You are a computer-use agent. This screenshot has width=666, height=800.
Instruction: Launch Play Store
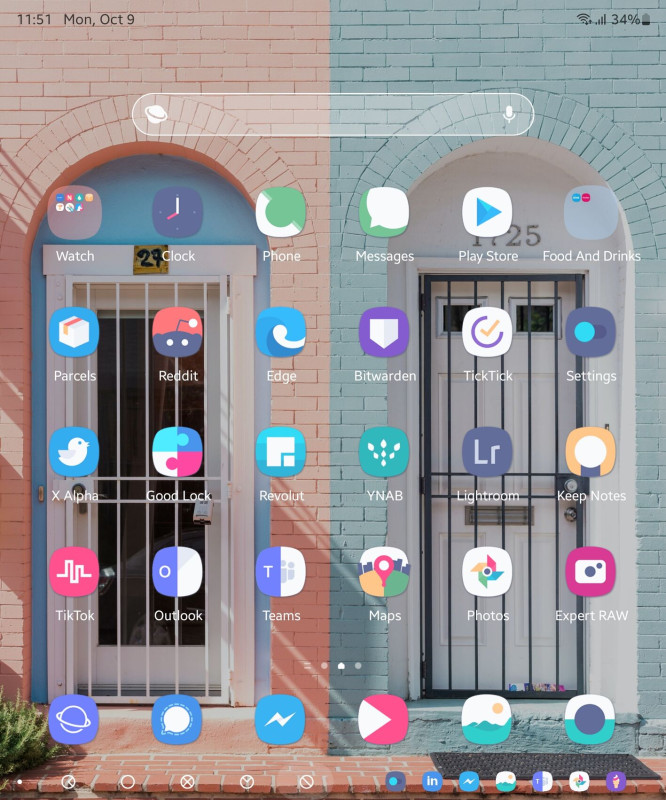487,212
